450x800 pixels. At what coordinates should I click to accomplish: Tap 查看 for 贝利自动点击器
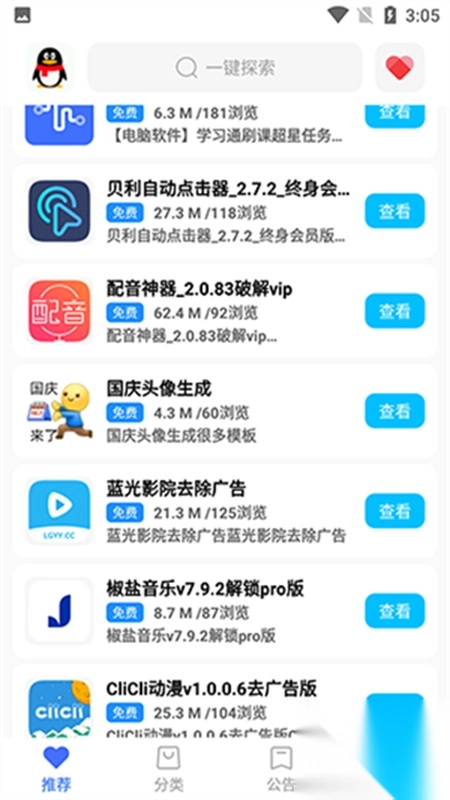[394, 211]
